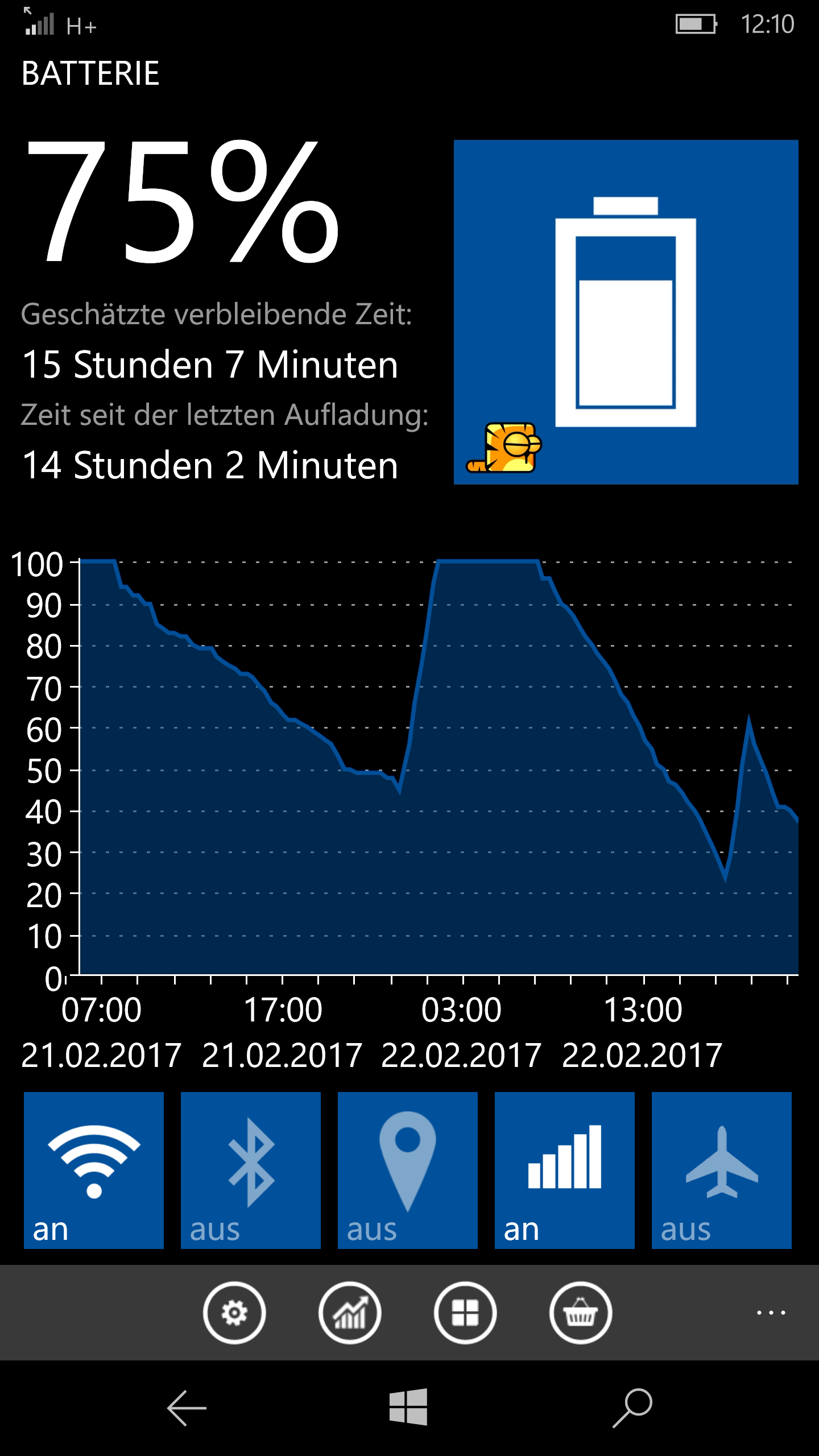The width and height of the screenshot is (819, 1456).
Task: Expand the three-dot overflow menu
Action: pyautogui.click(x=771, y=1313)
